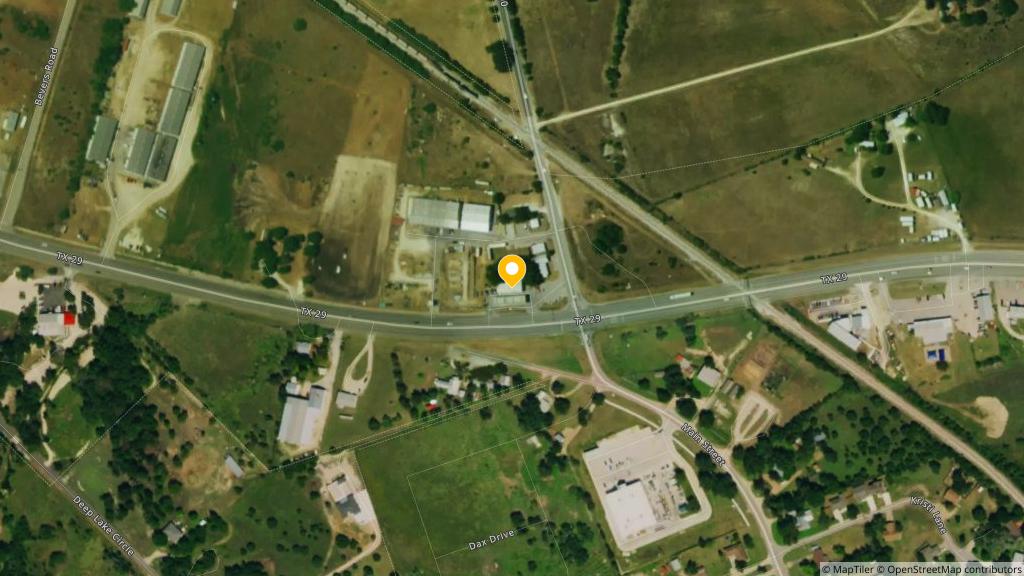Screen dimensions: 1024x576
Task: Tap the yellow location marker pin
Action: point(512,270)
